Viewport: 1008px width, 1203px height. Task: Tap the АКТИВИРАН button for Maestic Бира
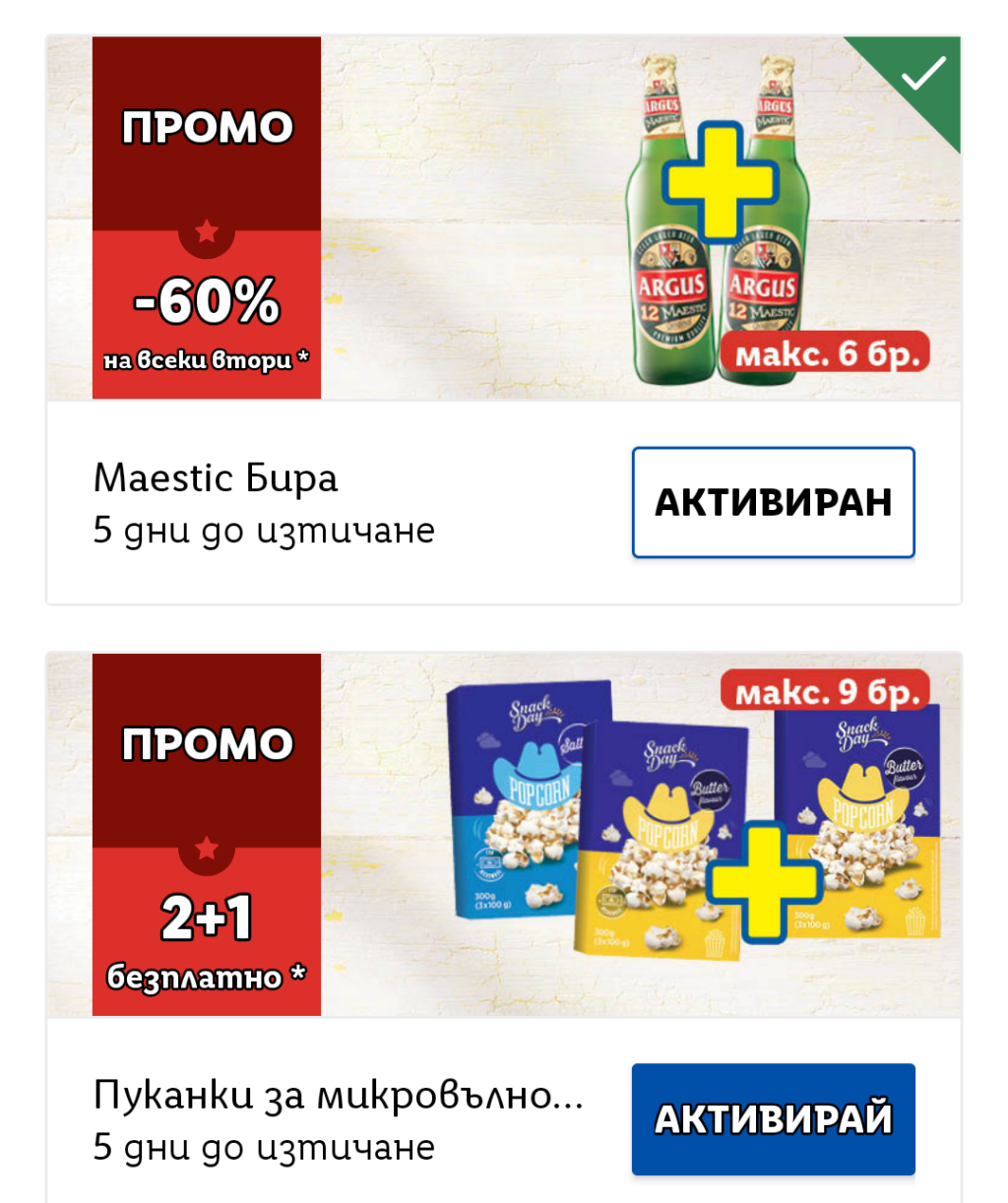pos(773,502)
